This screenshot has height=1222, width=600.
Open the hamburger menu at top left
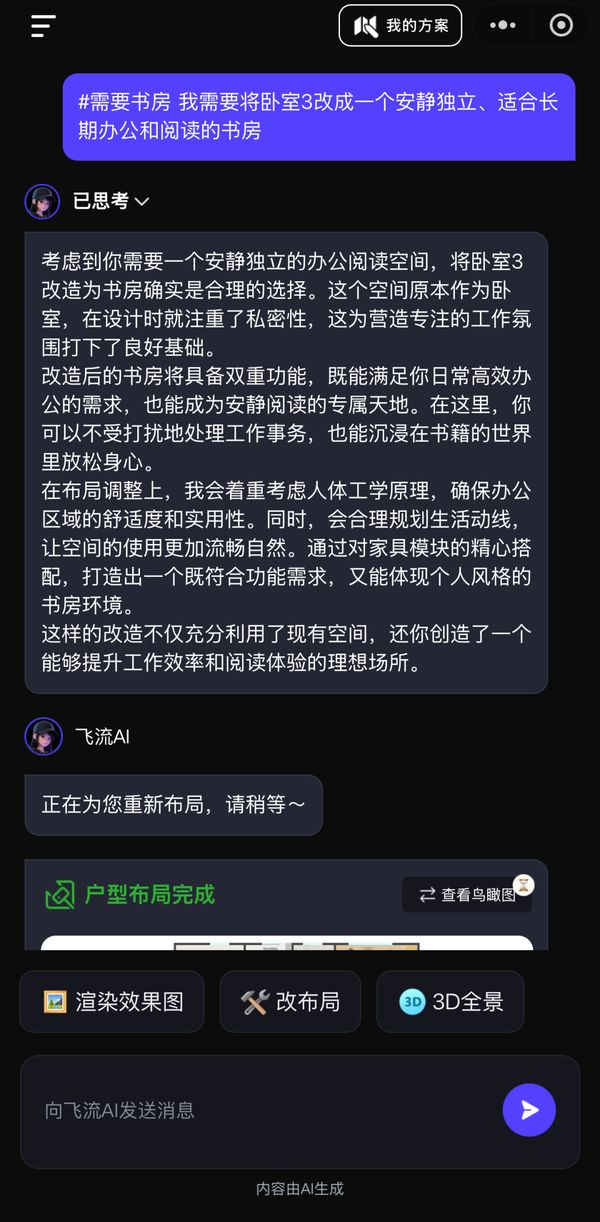(42, 26)
